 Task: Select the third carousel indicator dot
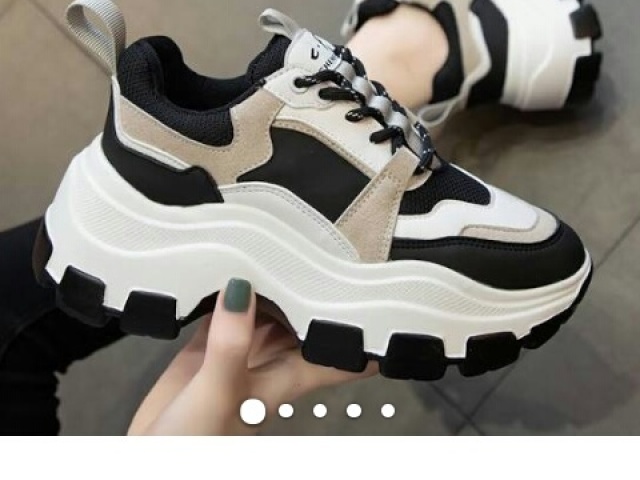(x=320, y=410)
